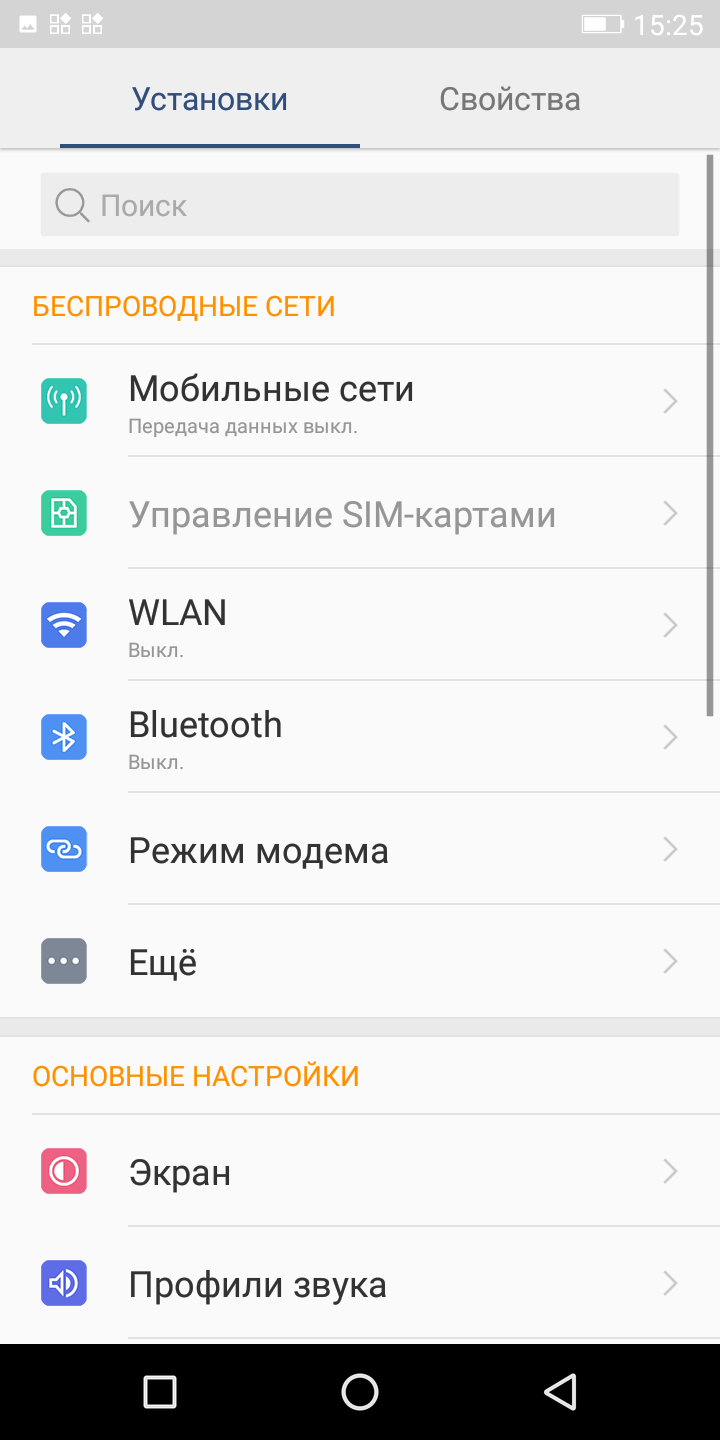The image size is (720, 1440).
Task: Open recent apps
Action: pyautogui.click(x=160, y=1392)
